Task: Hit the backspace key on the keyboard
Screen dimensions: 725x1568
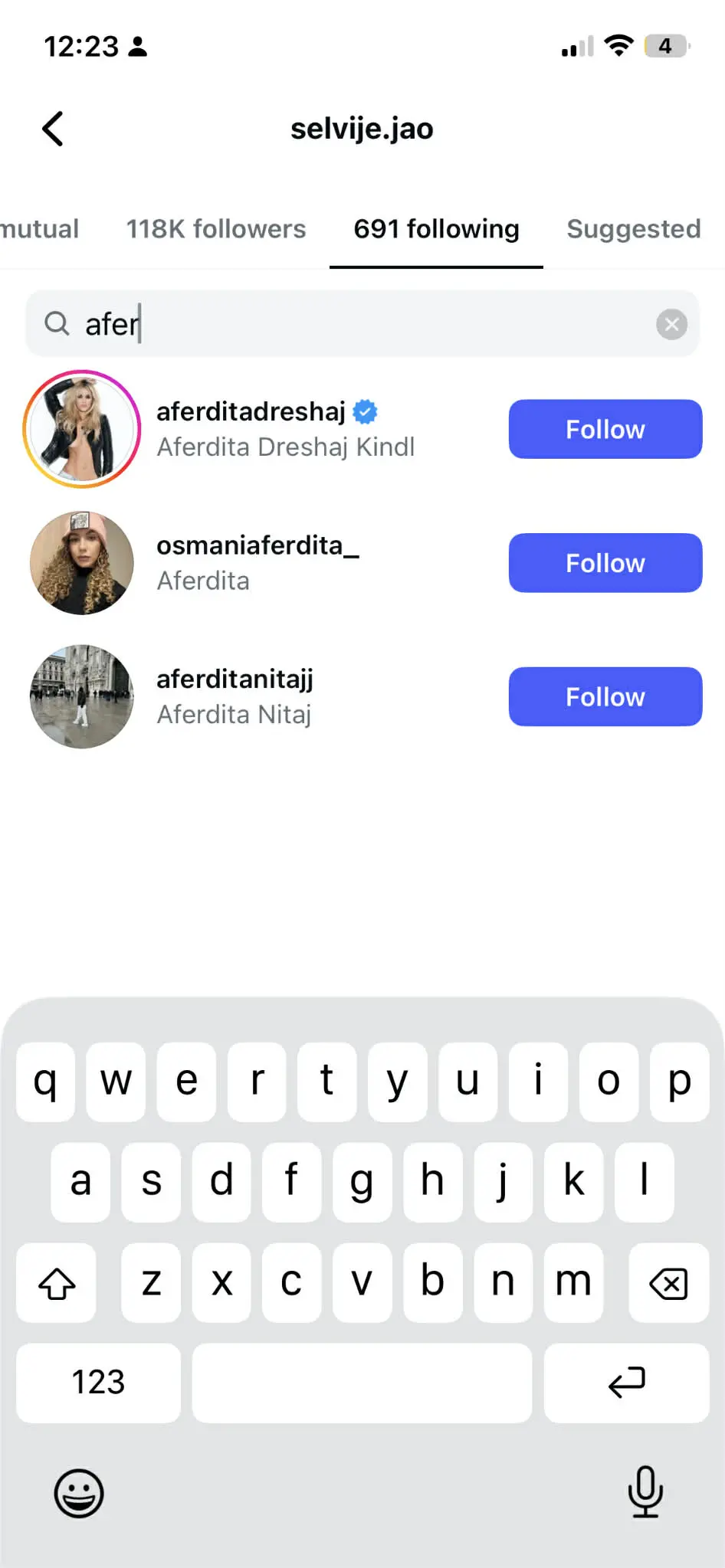Action: click(668, 1283)
